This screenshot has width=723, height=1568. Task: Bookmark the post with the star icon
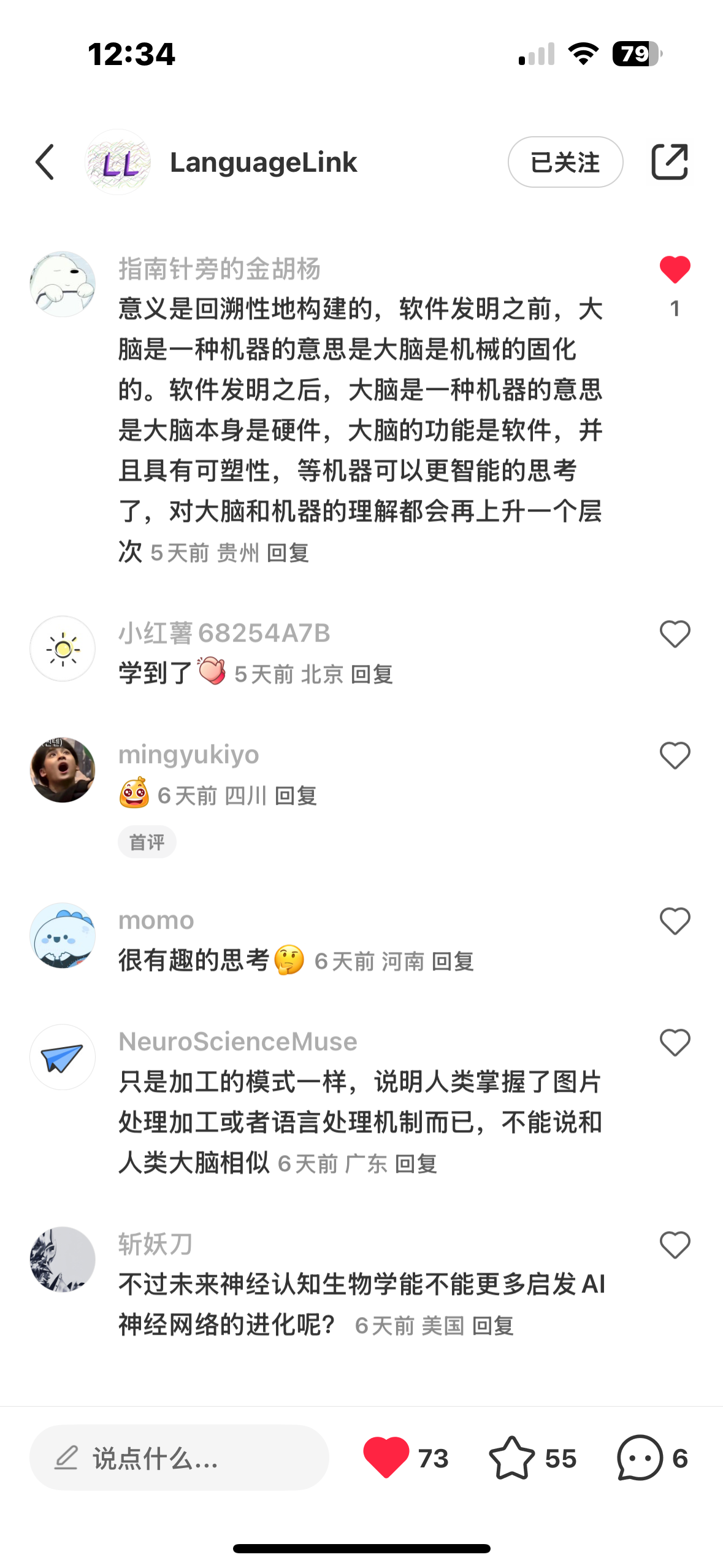(511, 1458)
